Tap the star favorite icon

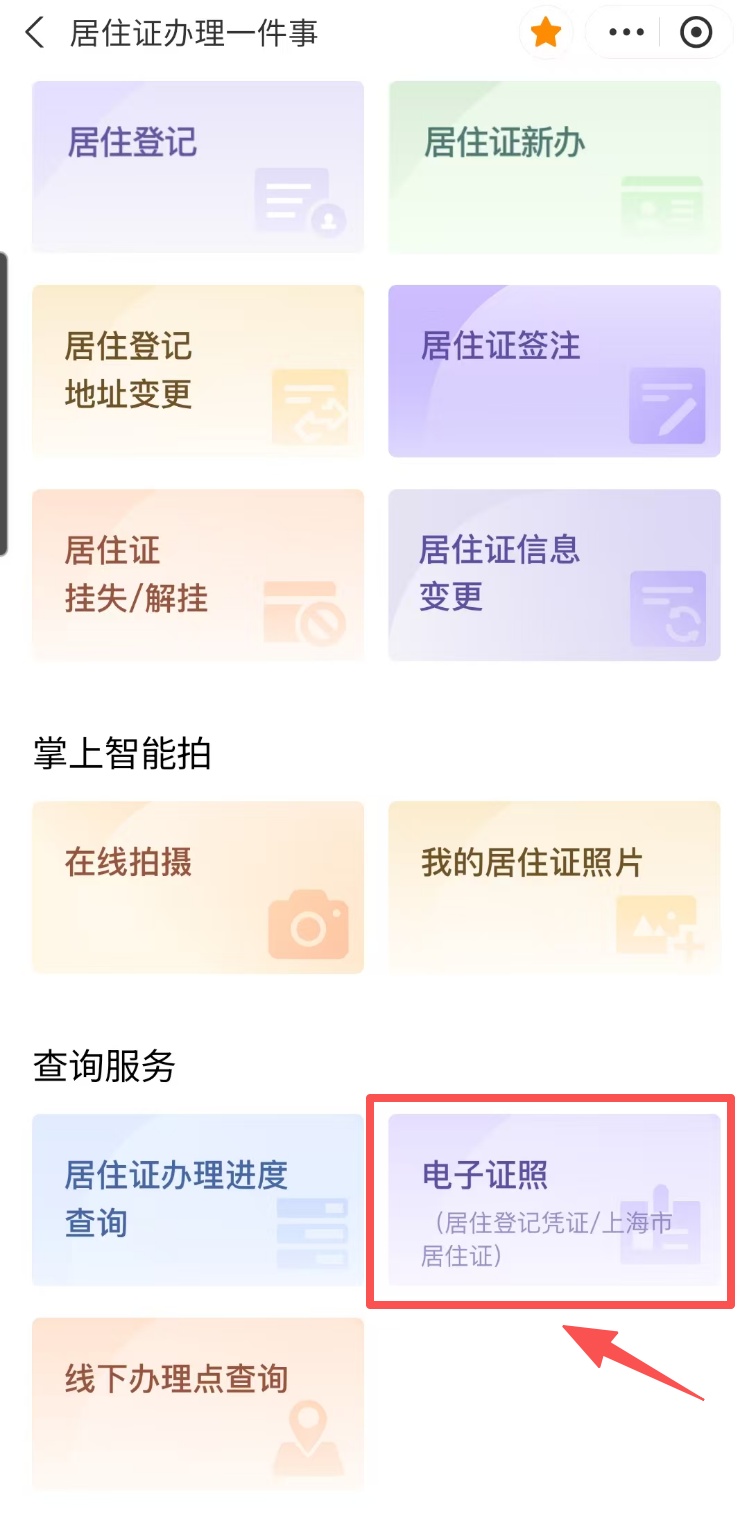coord(545,33)
